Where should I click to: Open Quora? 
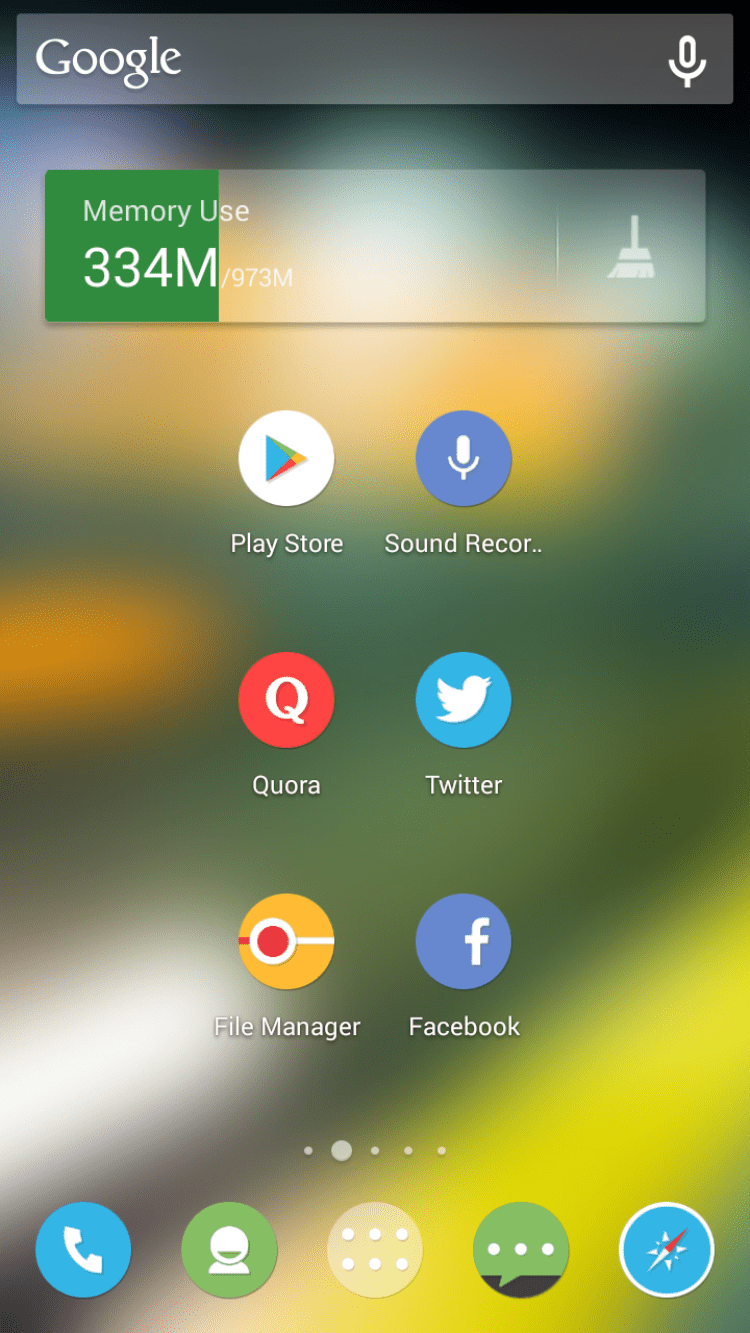tap(286, 700)
